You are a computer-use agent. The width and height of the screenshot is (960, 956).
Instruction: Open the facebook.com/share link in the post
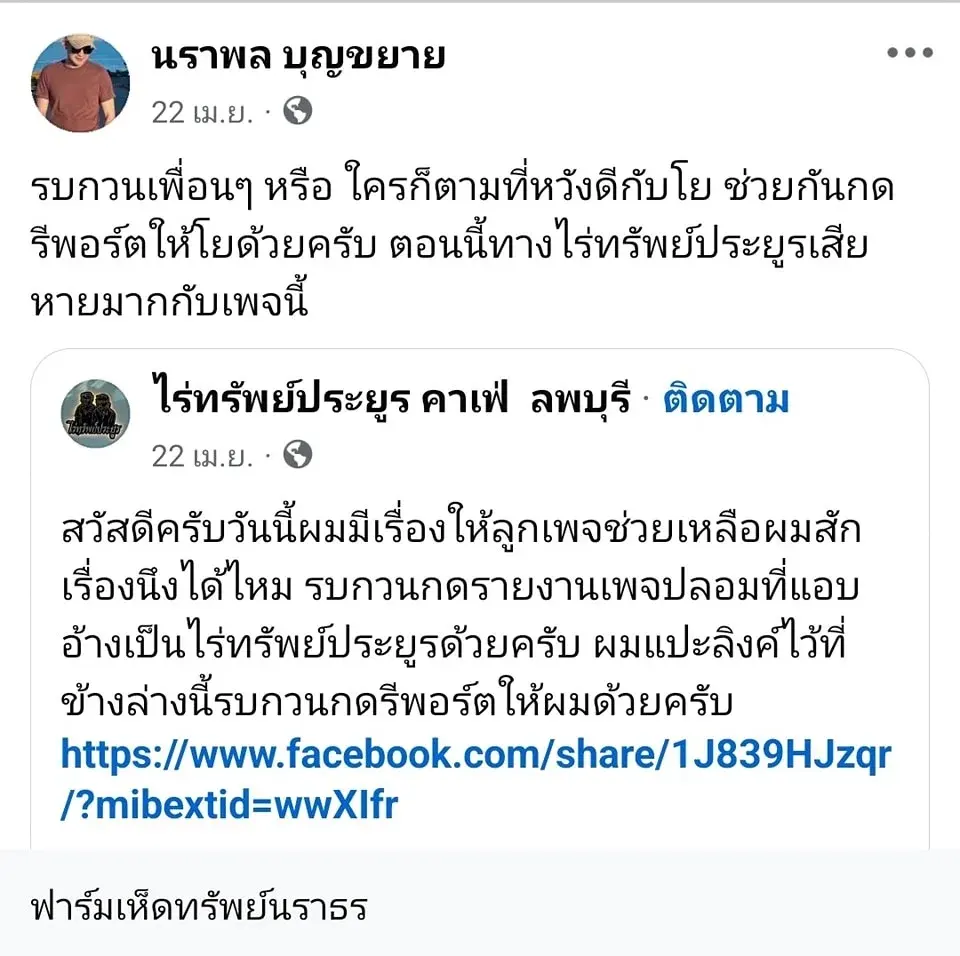click(476, 756)
